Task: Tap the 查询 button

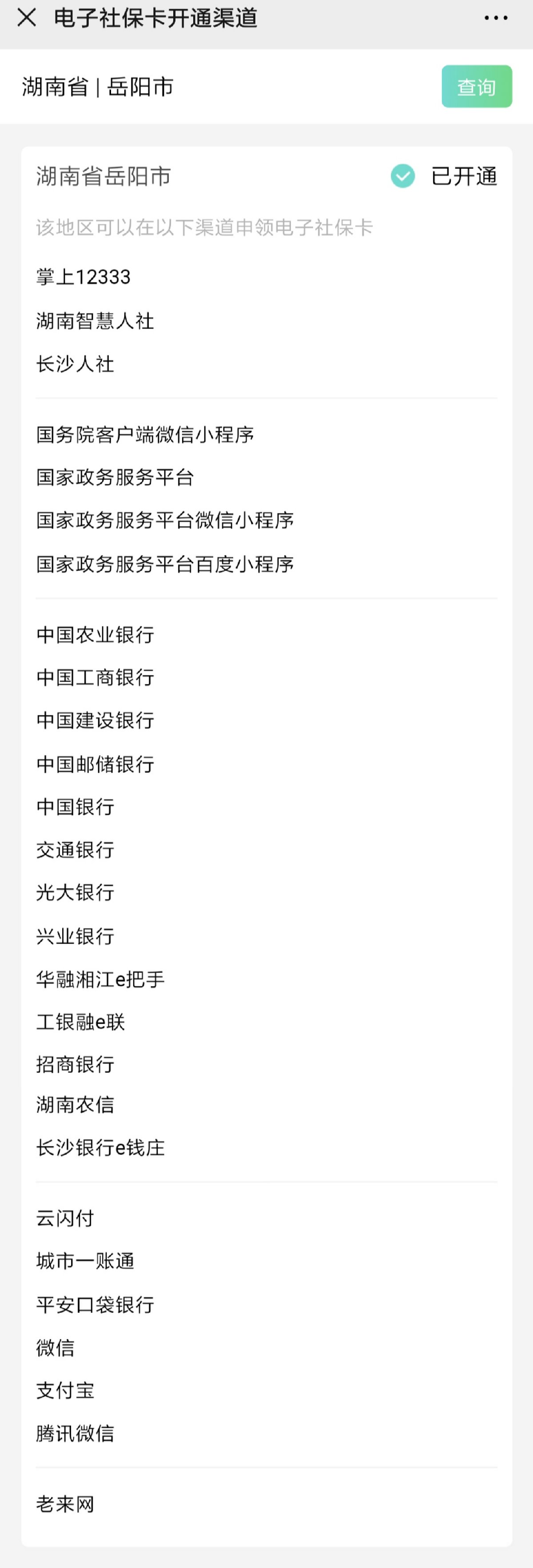Action: pos(477,87)
